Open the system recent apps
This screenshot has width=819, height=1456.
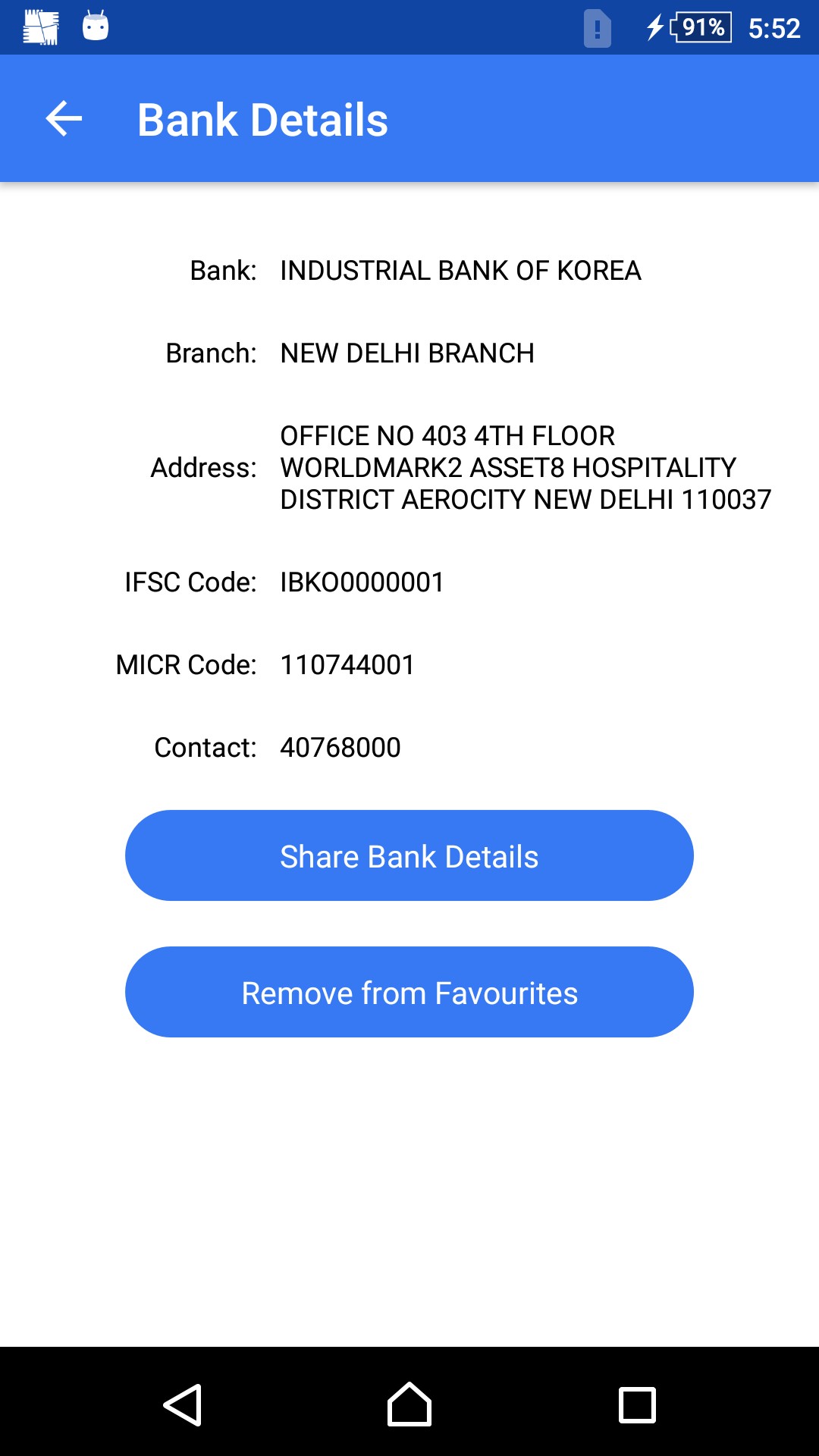[x=637, y=1404]
